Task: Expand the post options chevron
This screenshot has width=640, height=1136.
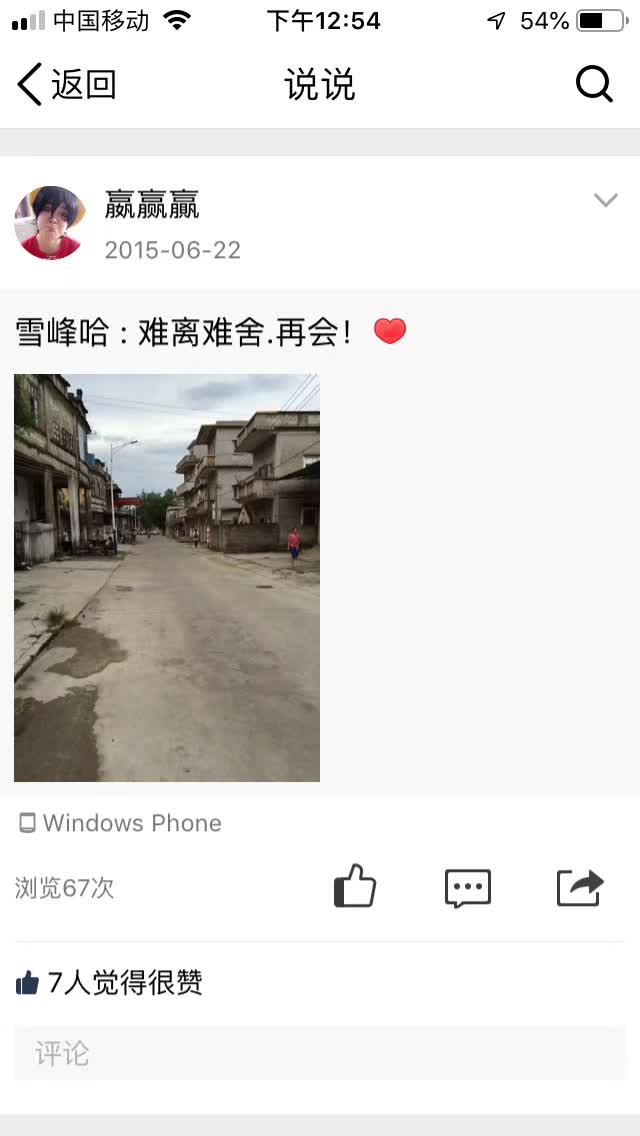Action: coord(606,200)
